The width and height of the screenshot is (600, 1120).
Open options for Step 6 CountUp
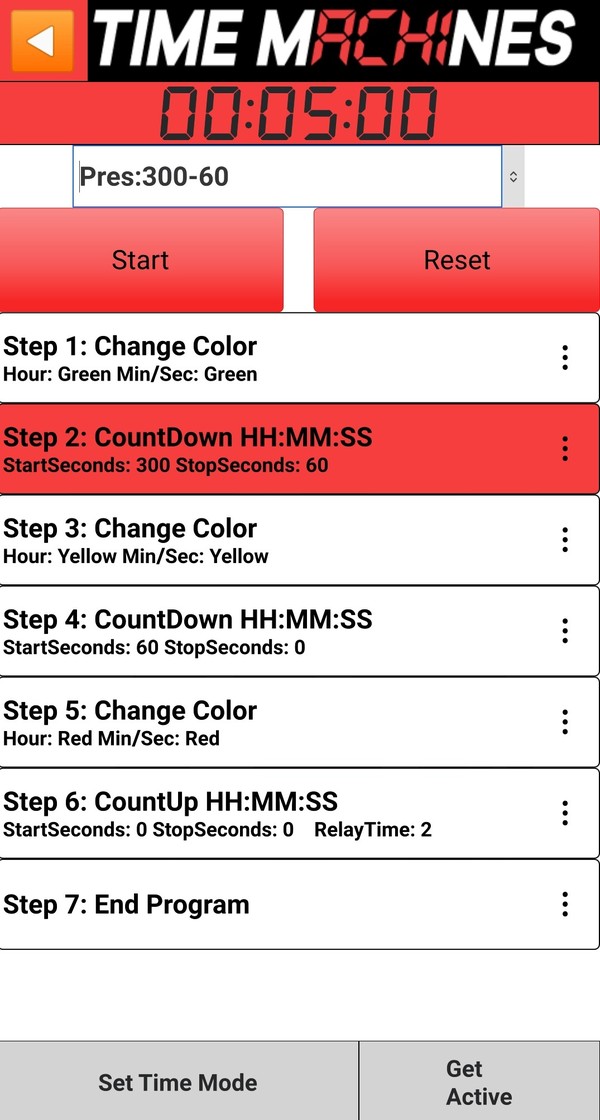click(565, 813)
